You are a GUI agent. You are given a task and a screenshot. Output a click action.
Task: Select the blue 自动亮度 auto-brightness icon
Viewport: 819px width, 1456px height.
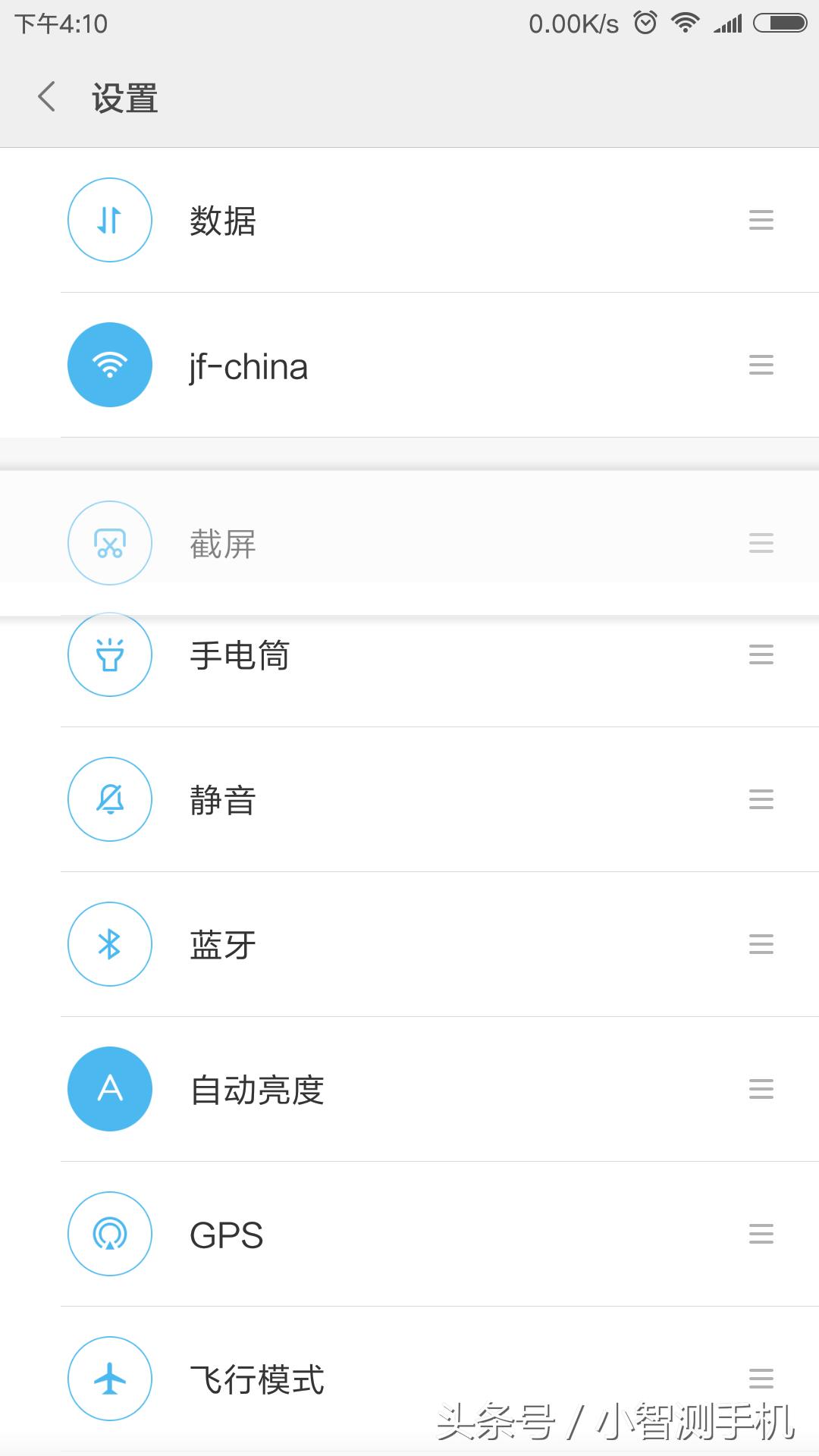[x=109, y=1089]
